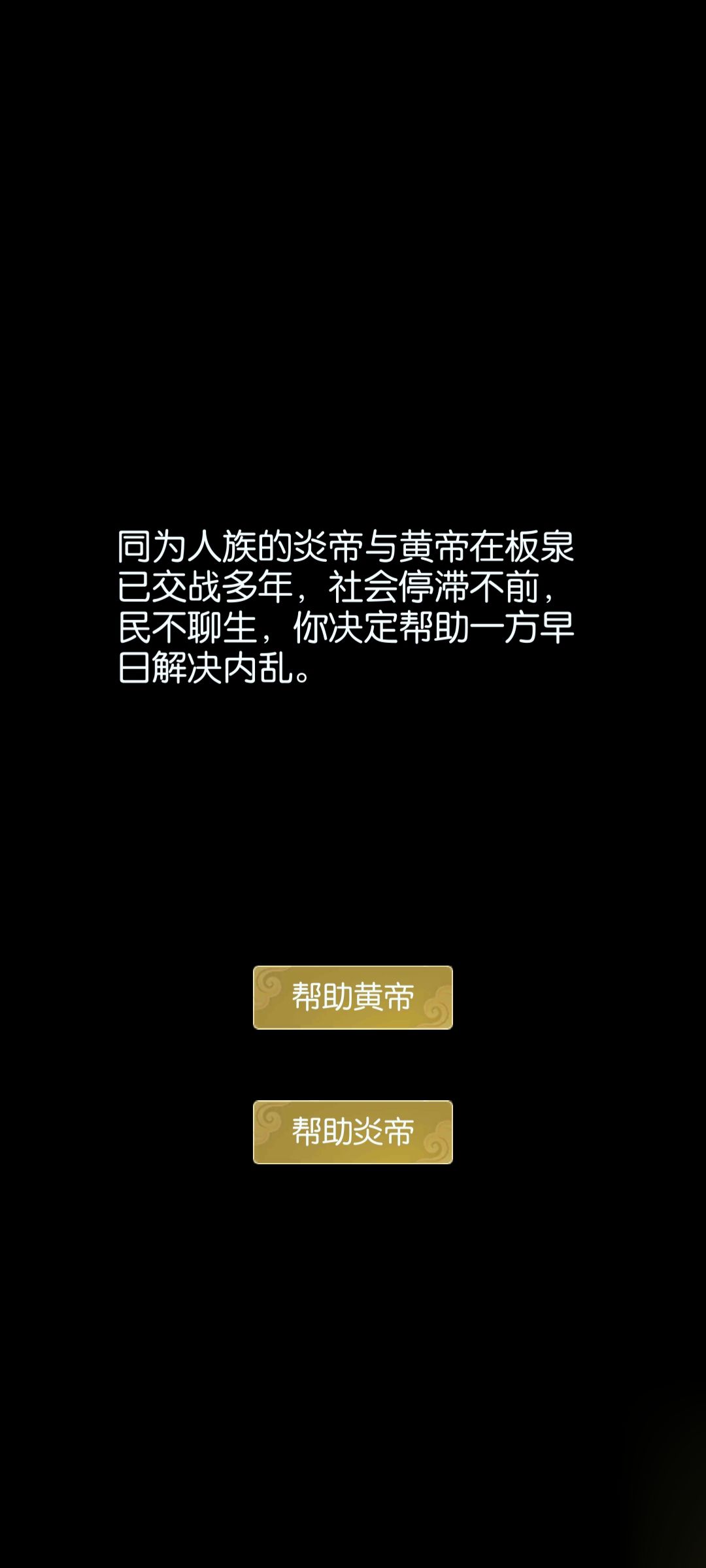The image size is (706, 1568).
Task: Choose the 帮助黄帝 option
Action: tap(353, 997)
